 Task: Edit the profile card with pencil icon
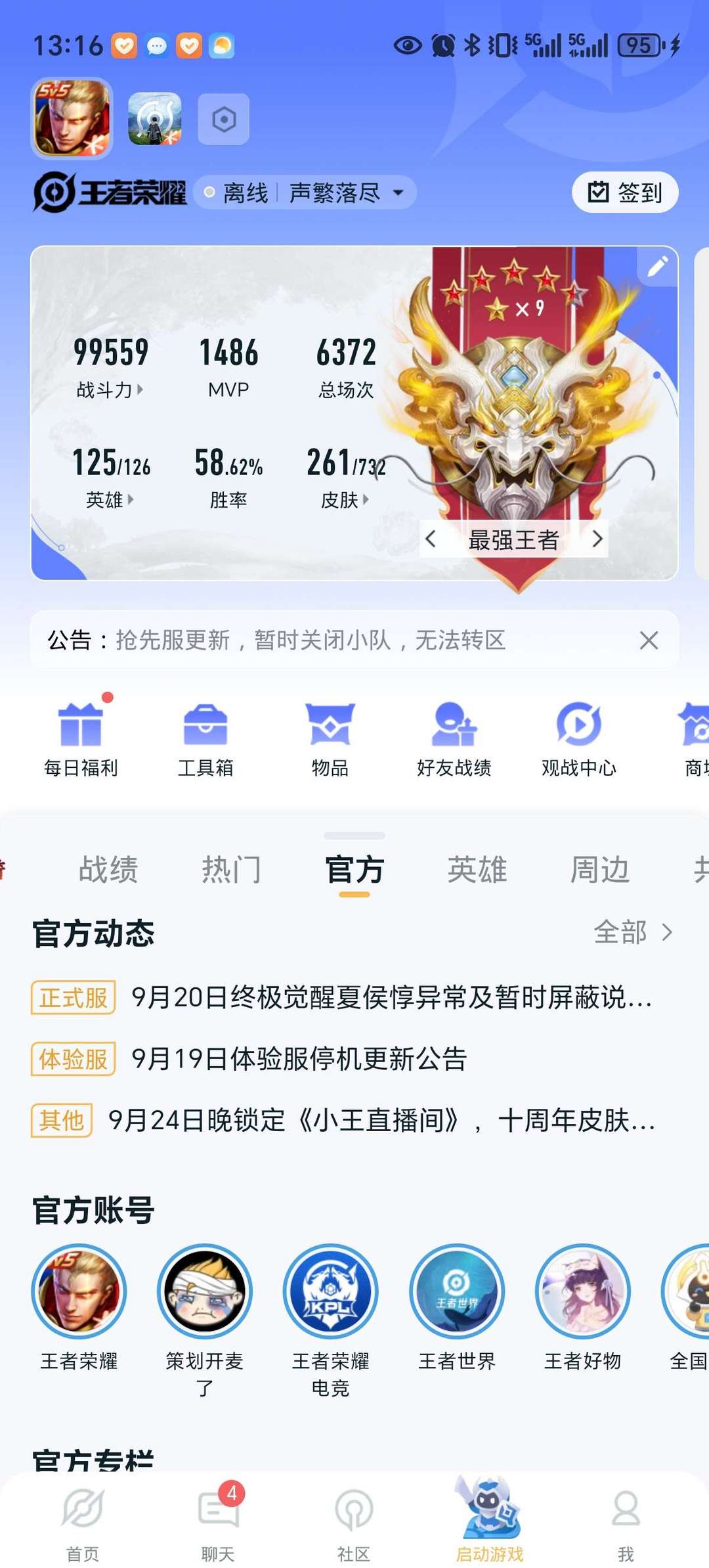[x=657, y=267]
